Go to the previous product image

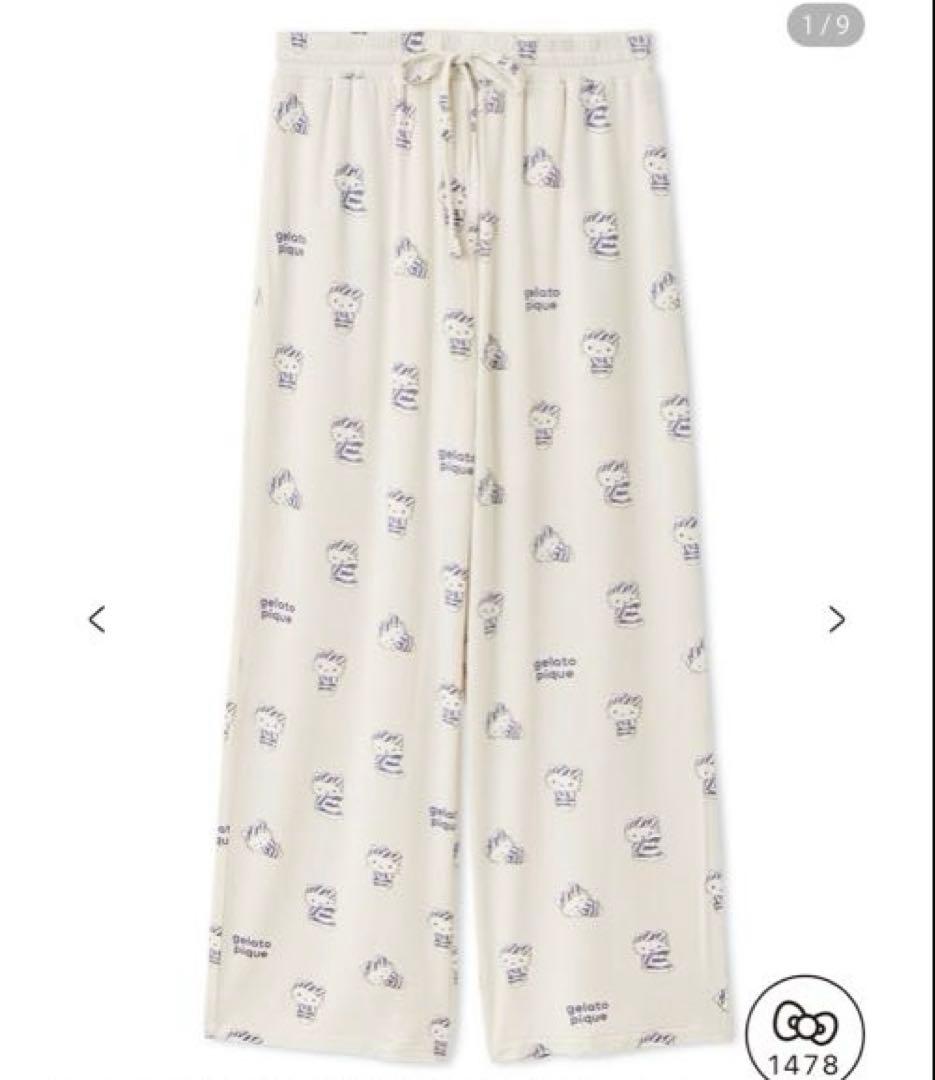[x=97, y=619]
